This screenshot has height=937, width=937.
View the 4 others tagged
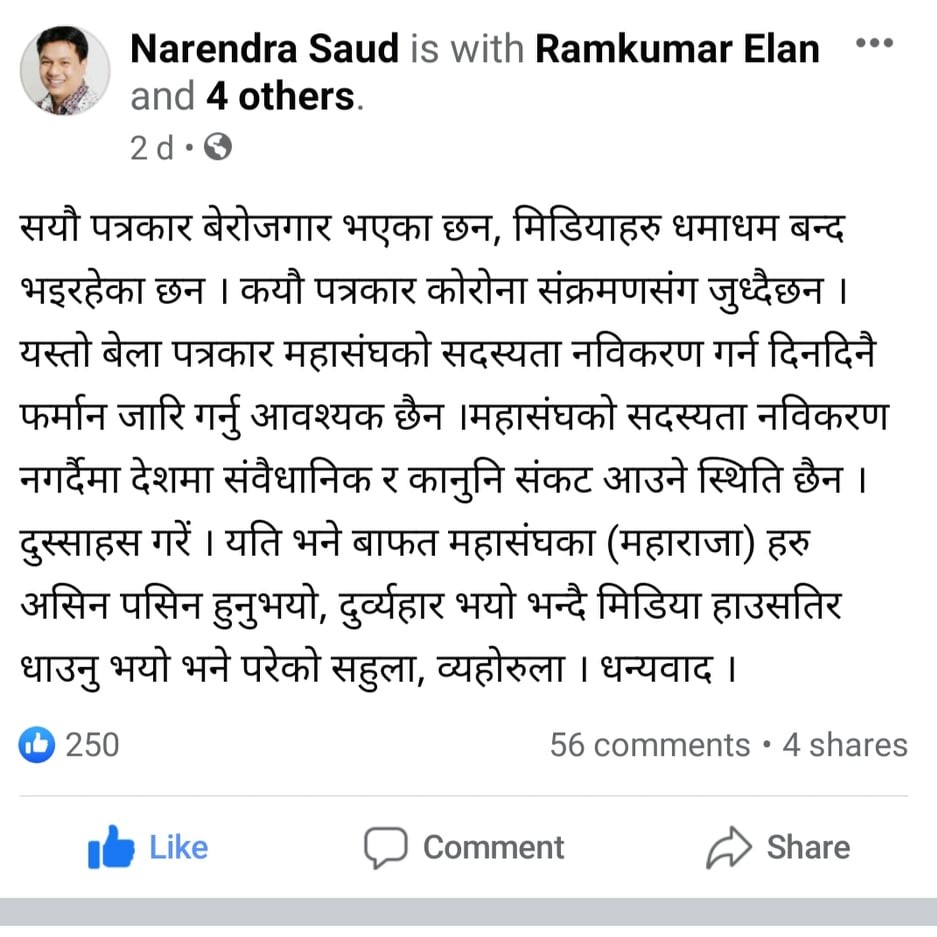pyautogui.click(x=280, y=97)
